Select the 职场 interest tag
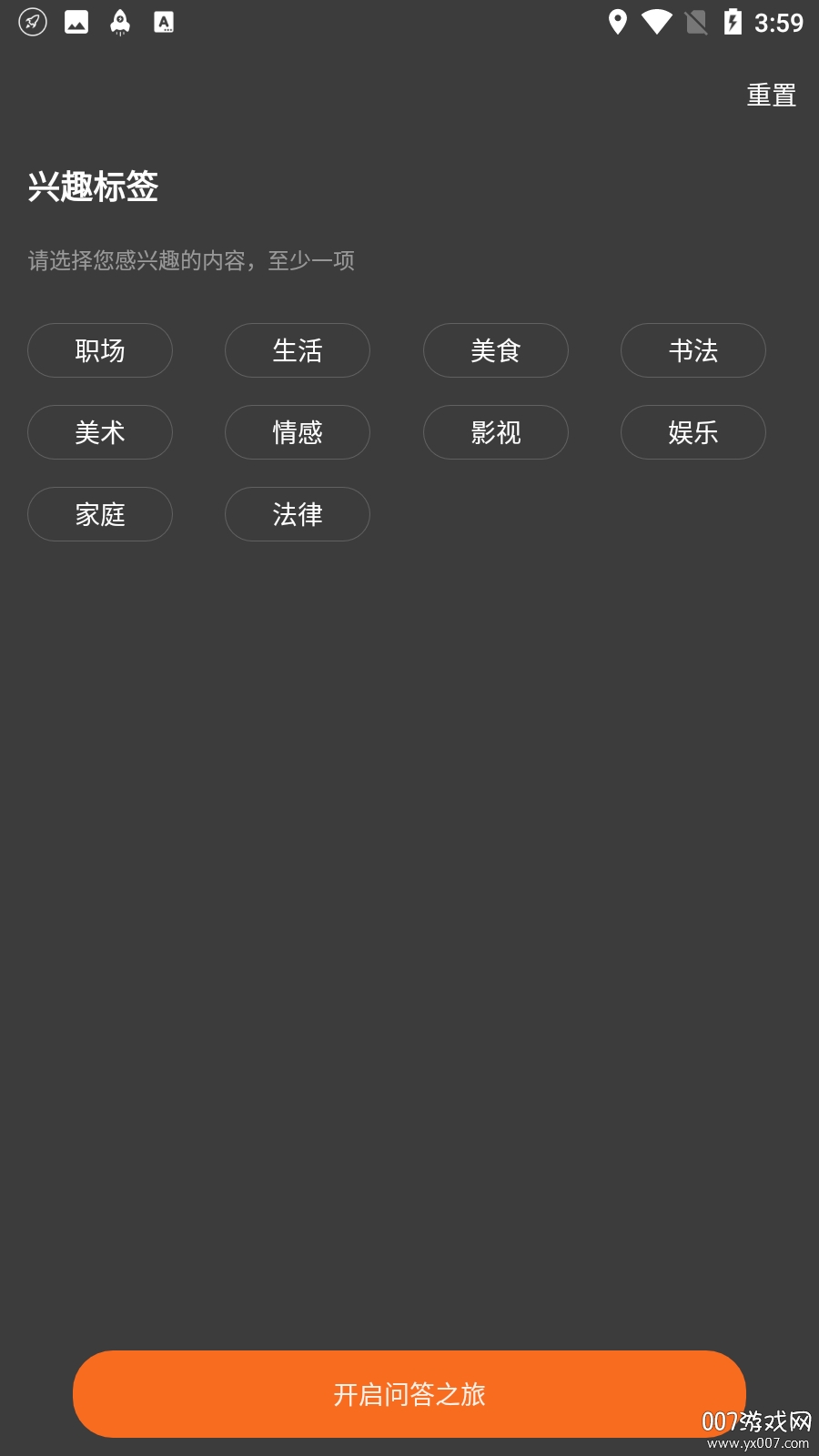Image resolution: width=819 pixels, height=1456 pixels. tap(100, 350)
